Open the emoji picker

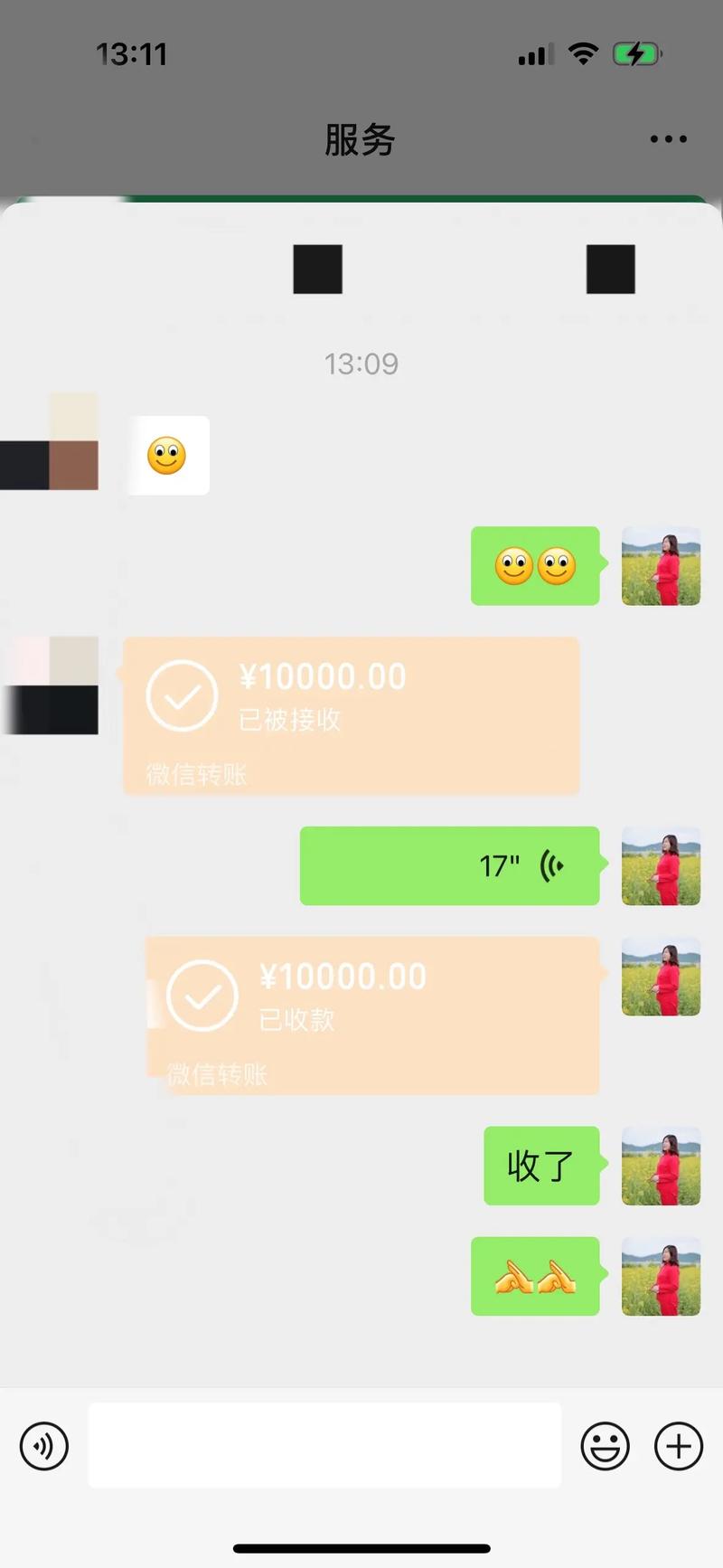[x=605, y=1445]
